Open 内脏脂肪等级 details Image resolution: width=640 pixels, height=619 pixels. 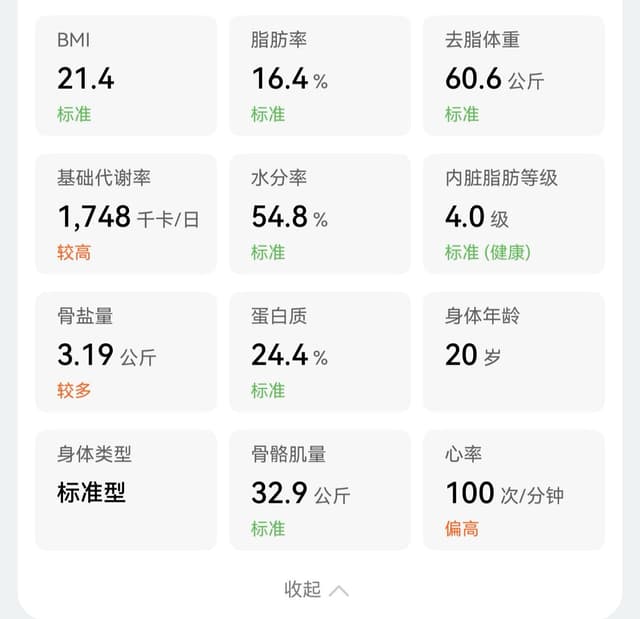514,214
